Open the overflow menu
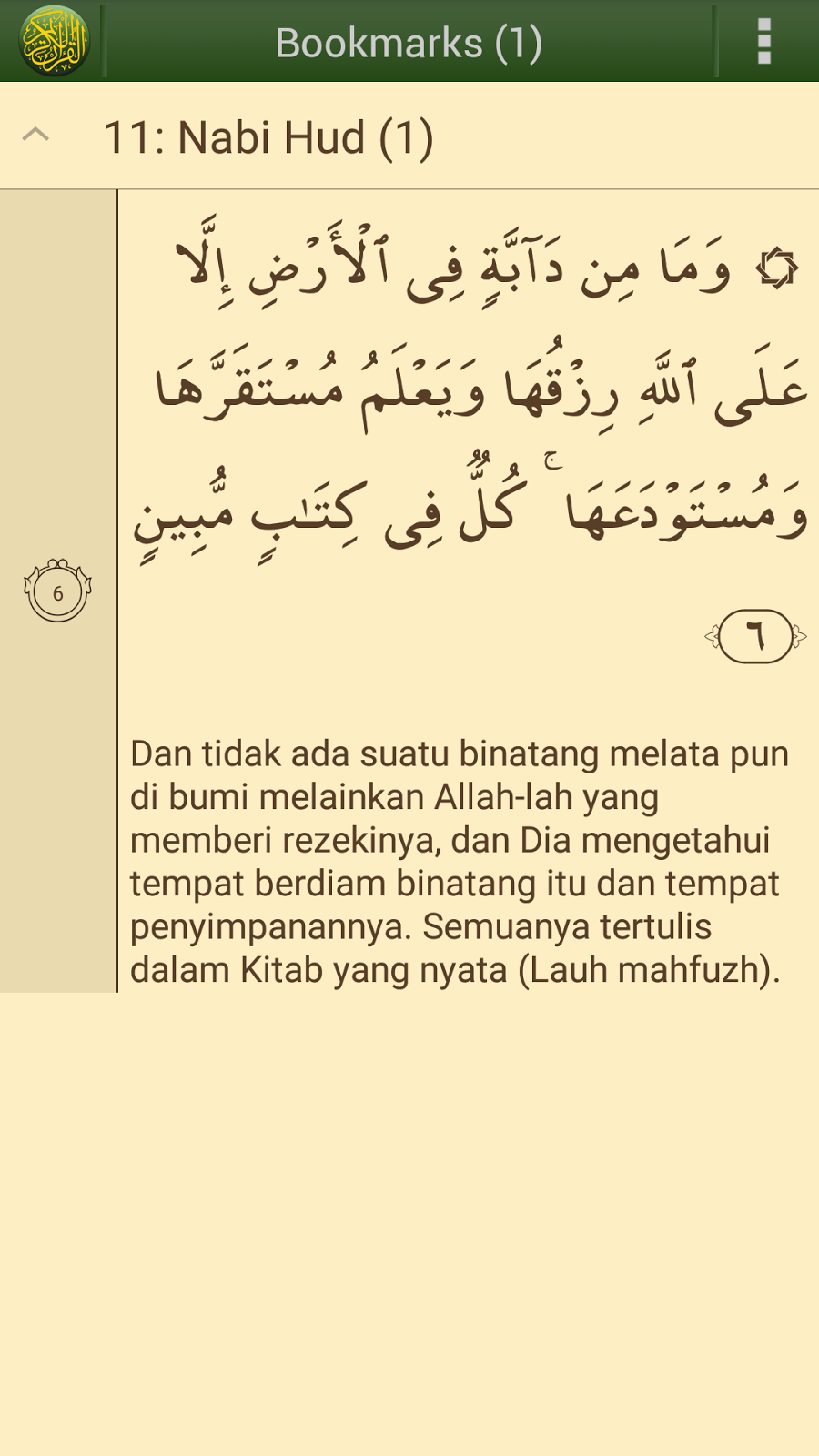Viewport: 819px width, 1456px height. (764, 41)
